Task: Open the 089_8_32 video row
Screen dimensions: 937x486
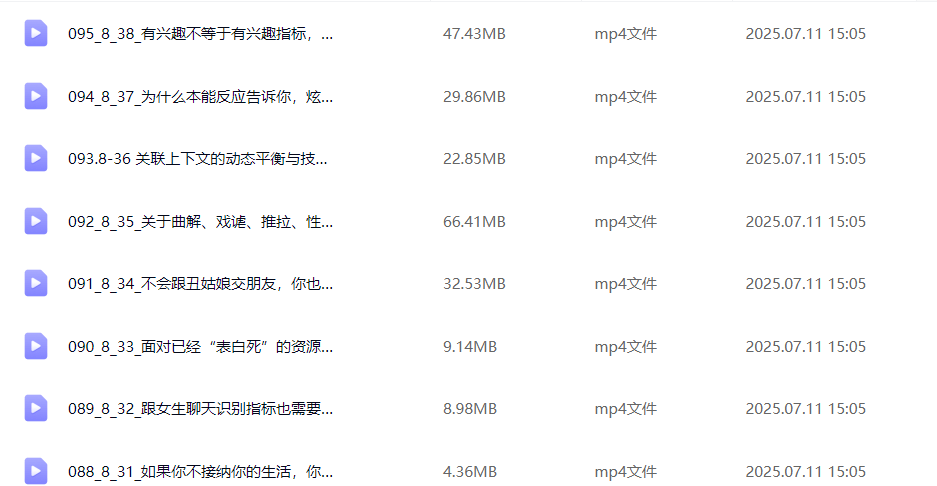Action: (200, 409)
